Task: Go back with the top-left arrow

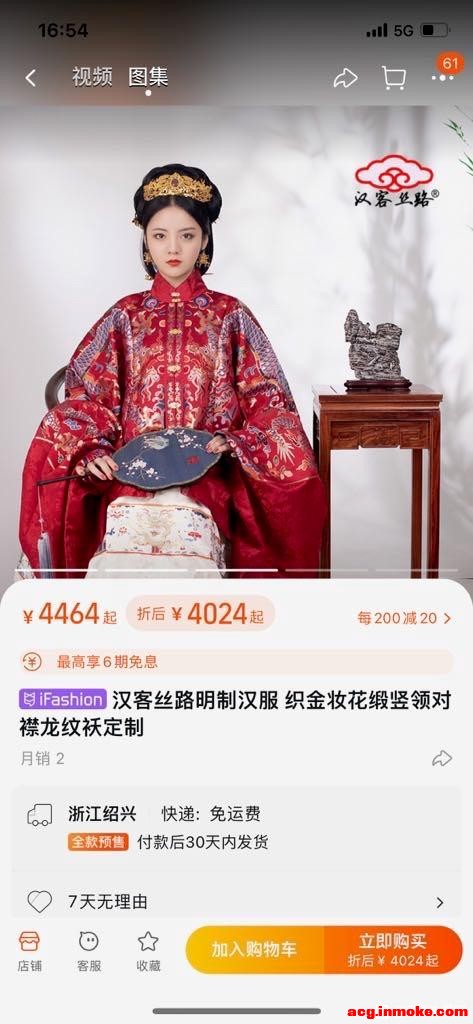Action: [31, 79]
